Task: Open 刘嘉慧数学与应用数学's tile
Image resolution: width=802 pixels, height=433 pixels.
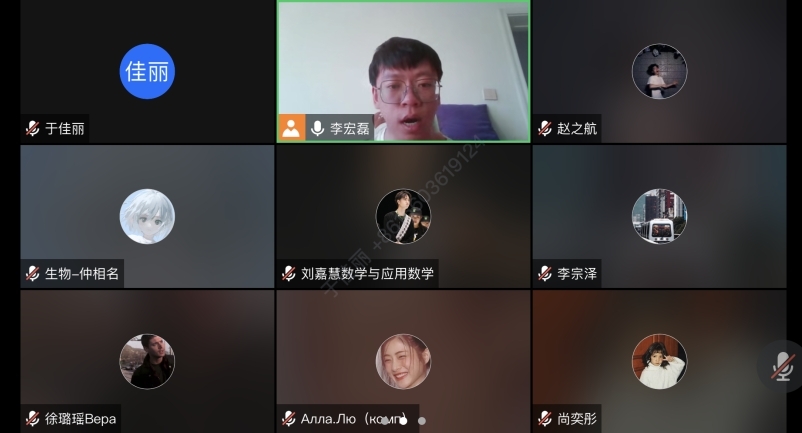Action: [x=403, y=216]
